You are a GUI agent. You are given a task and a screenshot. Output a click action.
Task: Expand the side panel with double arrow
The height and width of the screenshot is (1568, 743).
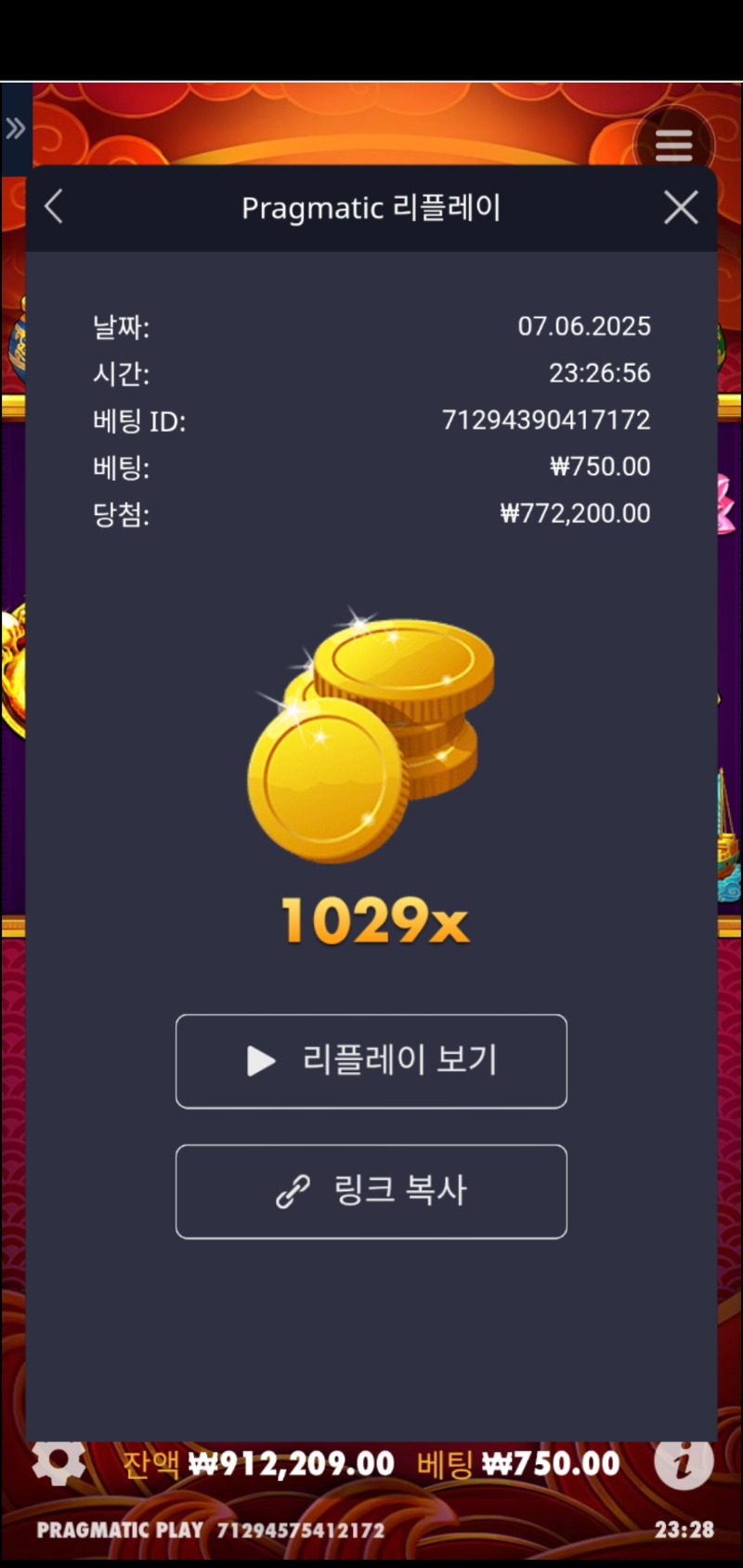pyautogui.click(x=15, y=128)
